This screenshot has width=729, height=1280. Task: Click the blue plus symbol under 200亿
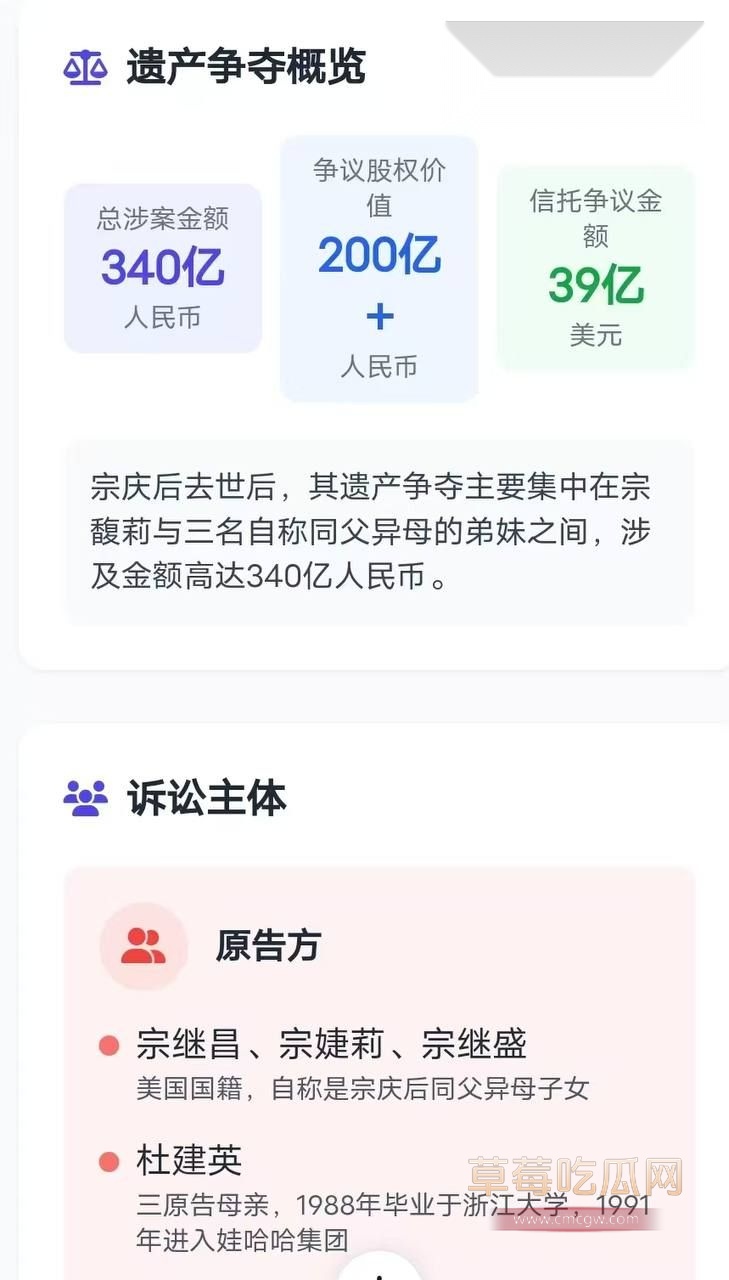(377, 315)
